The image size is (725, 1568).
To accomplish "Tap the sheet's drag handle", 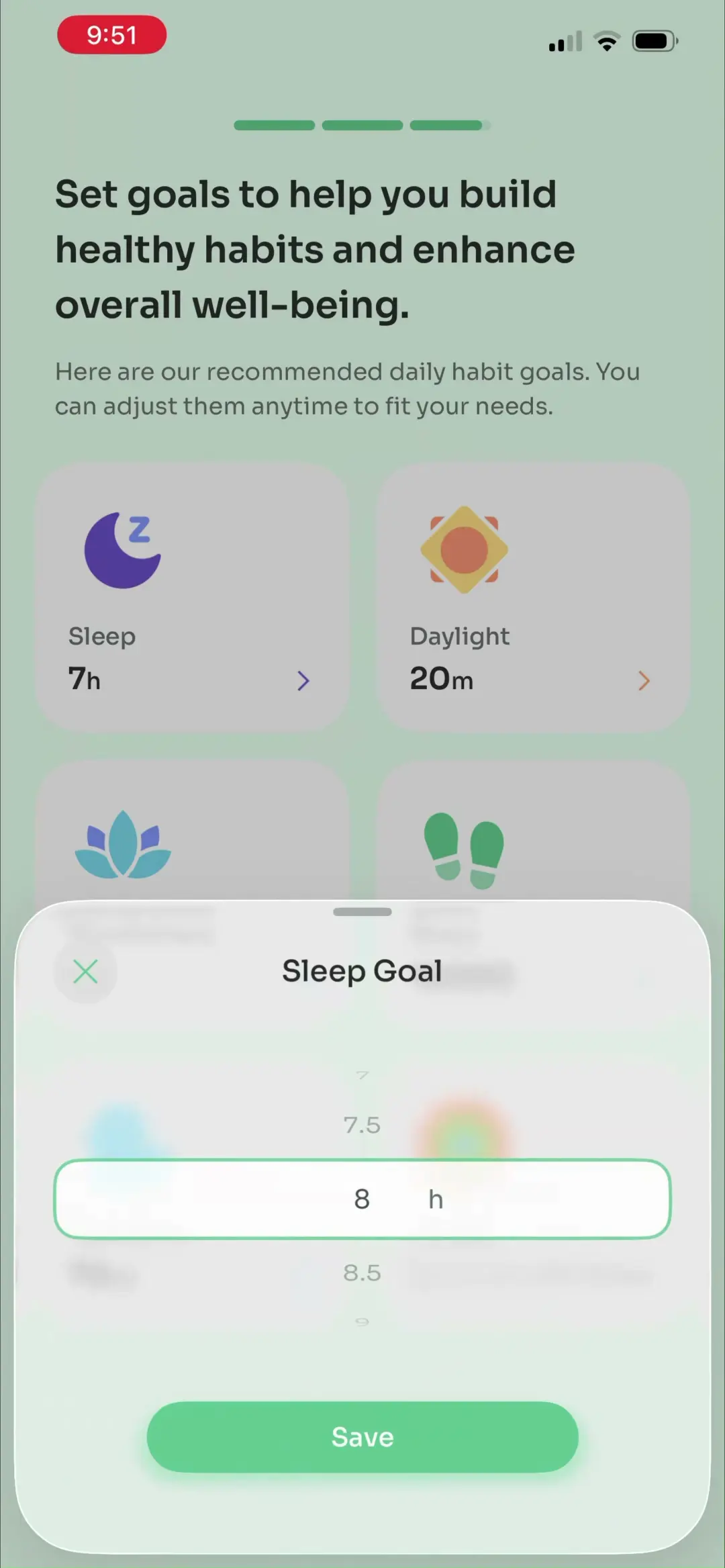I will [362, 911].
